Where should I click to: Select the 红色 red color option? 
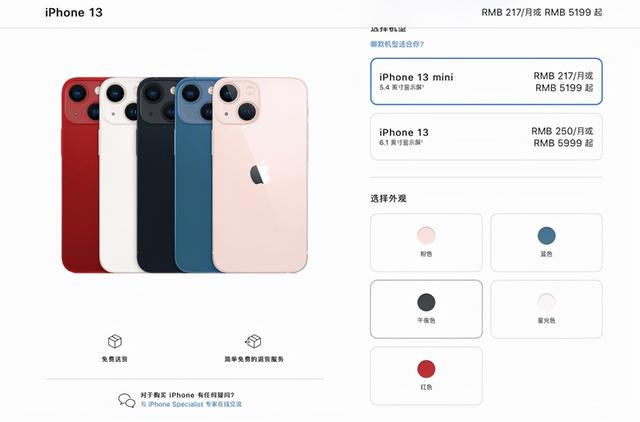pos(426,375)
